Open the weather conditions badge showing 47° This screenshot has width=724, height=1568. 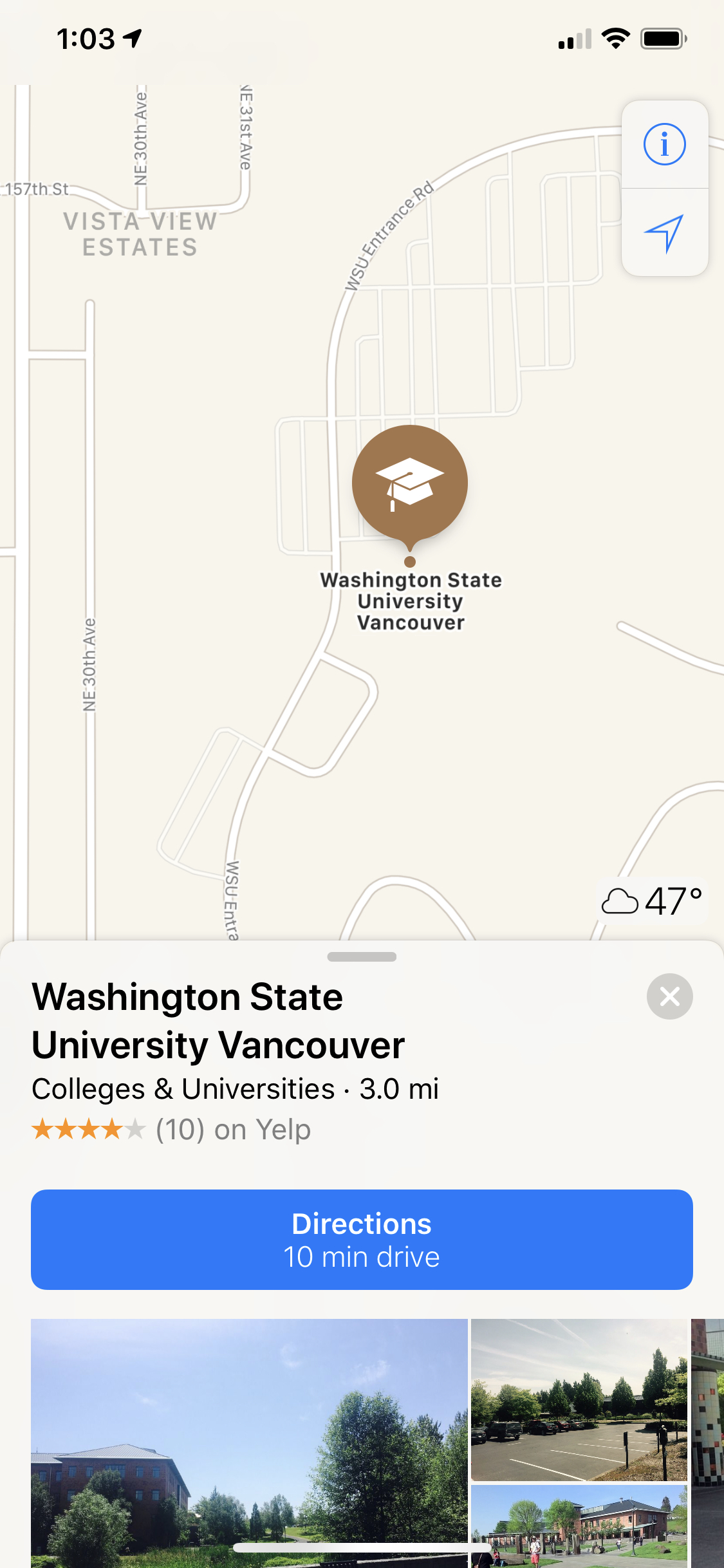click(651, 901)
